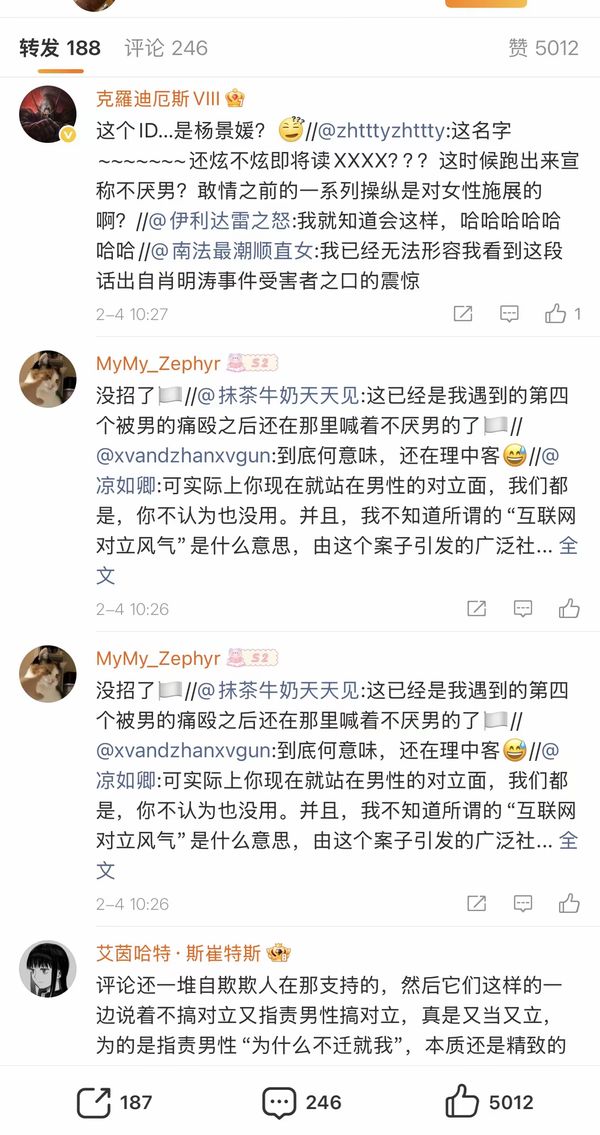This screenshot has height=1135, width=600.
Task: Open 艾茵哈特·斯崔特斯's profile avatar
Action: point(48,968)
